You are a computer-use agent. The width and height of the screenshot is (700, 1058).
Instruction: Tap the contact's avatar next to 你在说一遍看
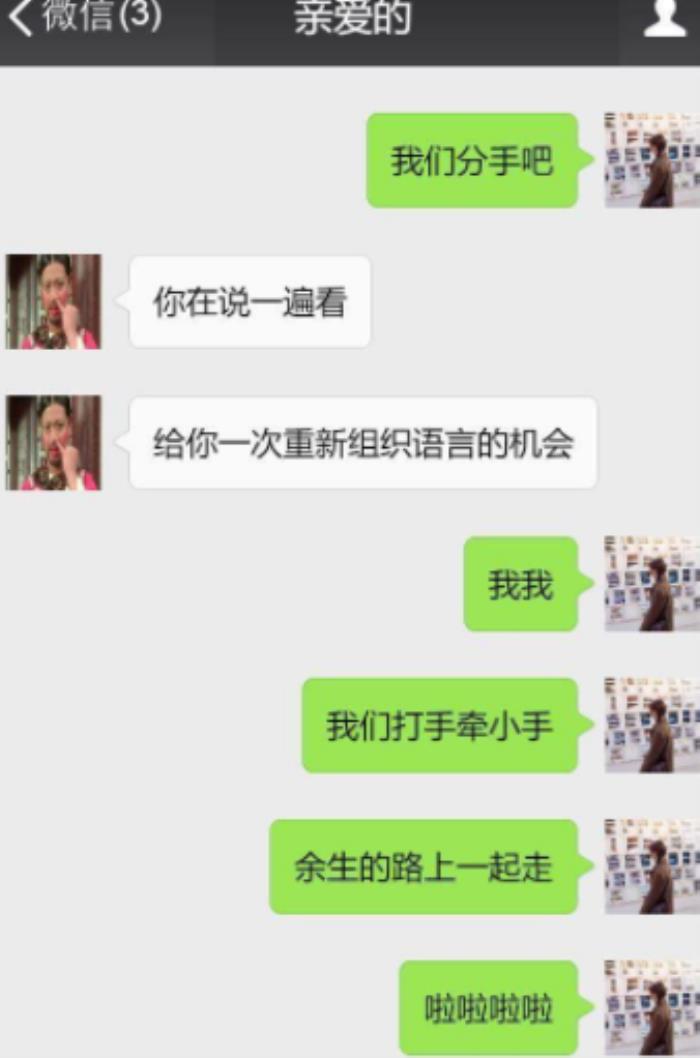(x=54, y=301)
